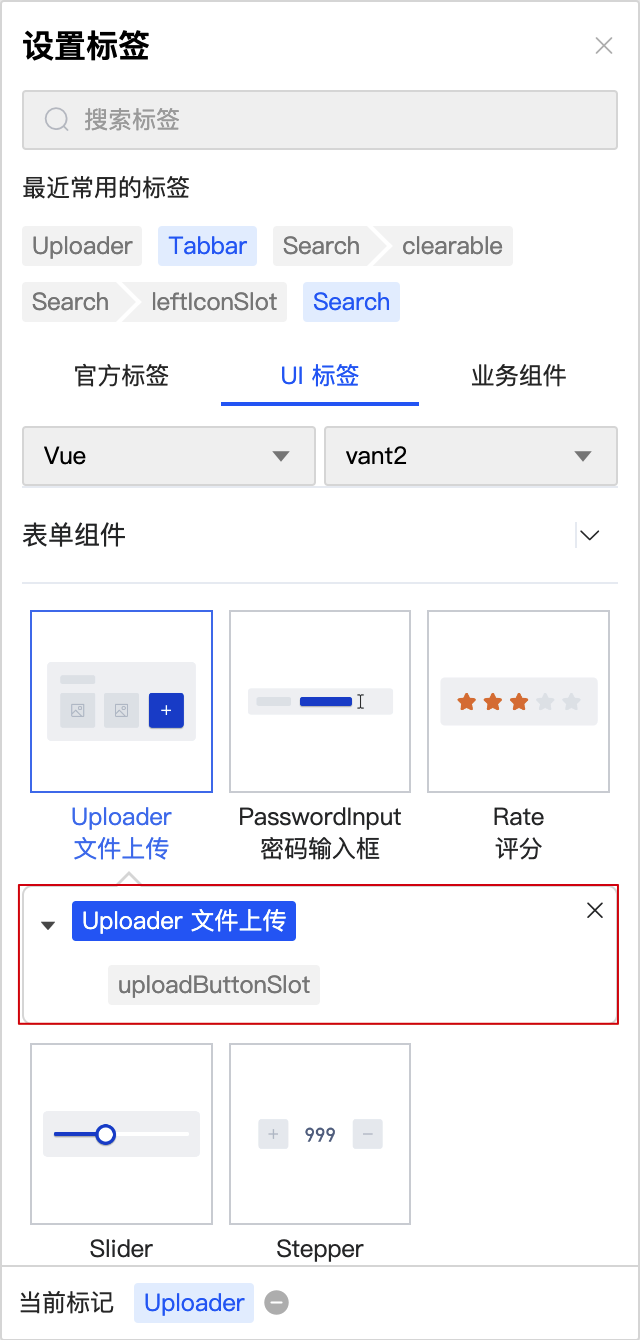Image resolution: width=640 pixels, height=1340 pixels.
Task: Select the PasswordInput 密码输入框 component
Action: click(x=320, y=736)
